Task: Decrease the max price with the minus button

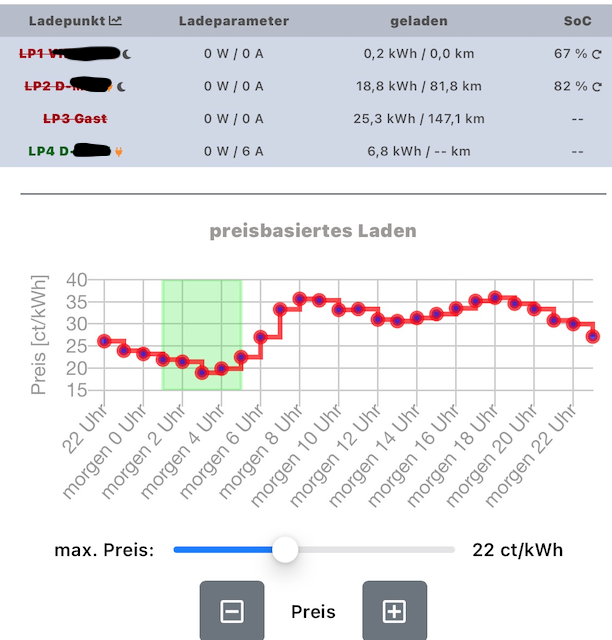Action: tap(232, 611)
